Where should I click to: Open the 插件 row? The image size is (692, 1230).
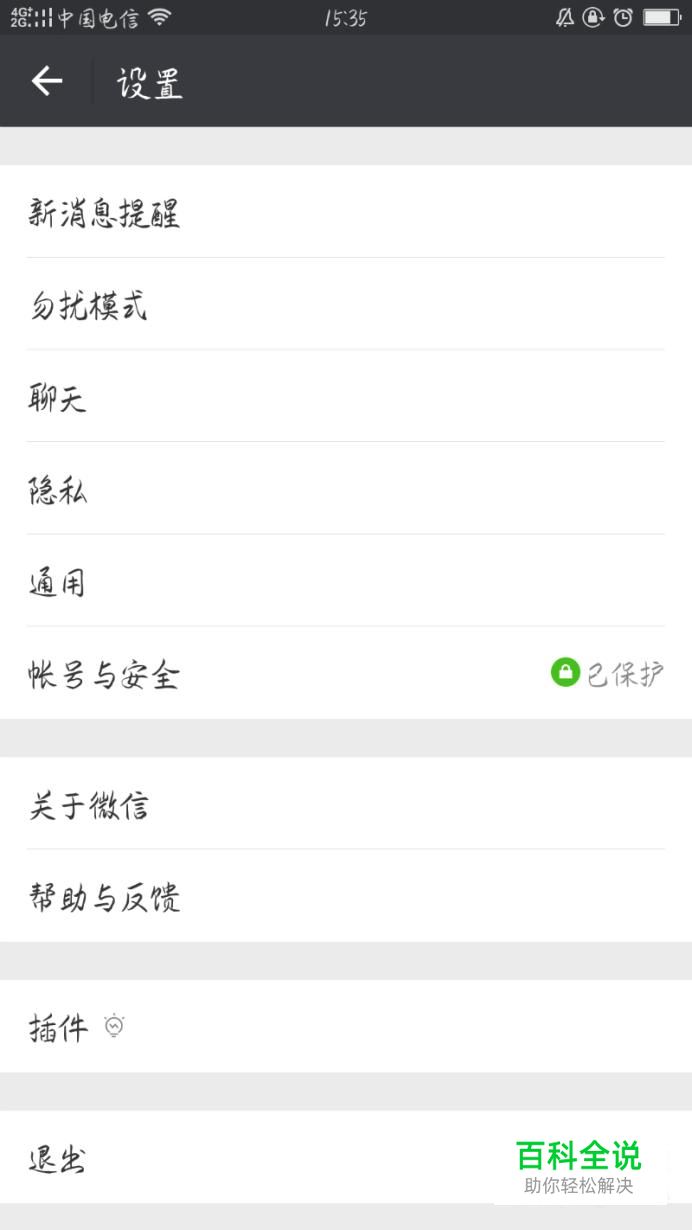pyautogui.click(x=346, y=1026)
